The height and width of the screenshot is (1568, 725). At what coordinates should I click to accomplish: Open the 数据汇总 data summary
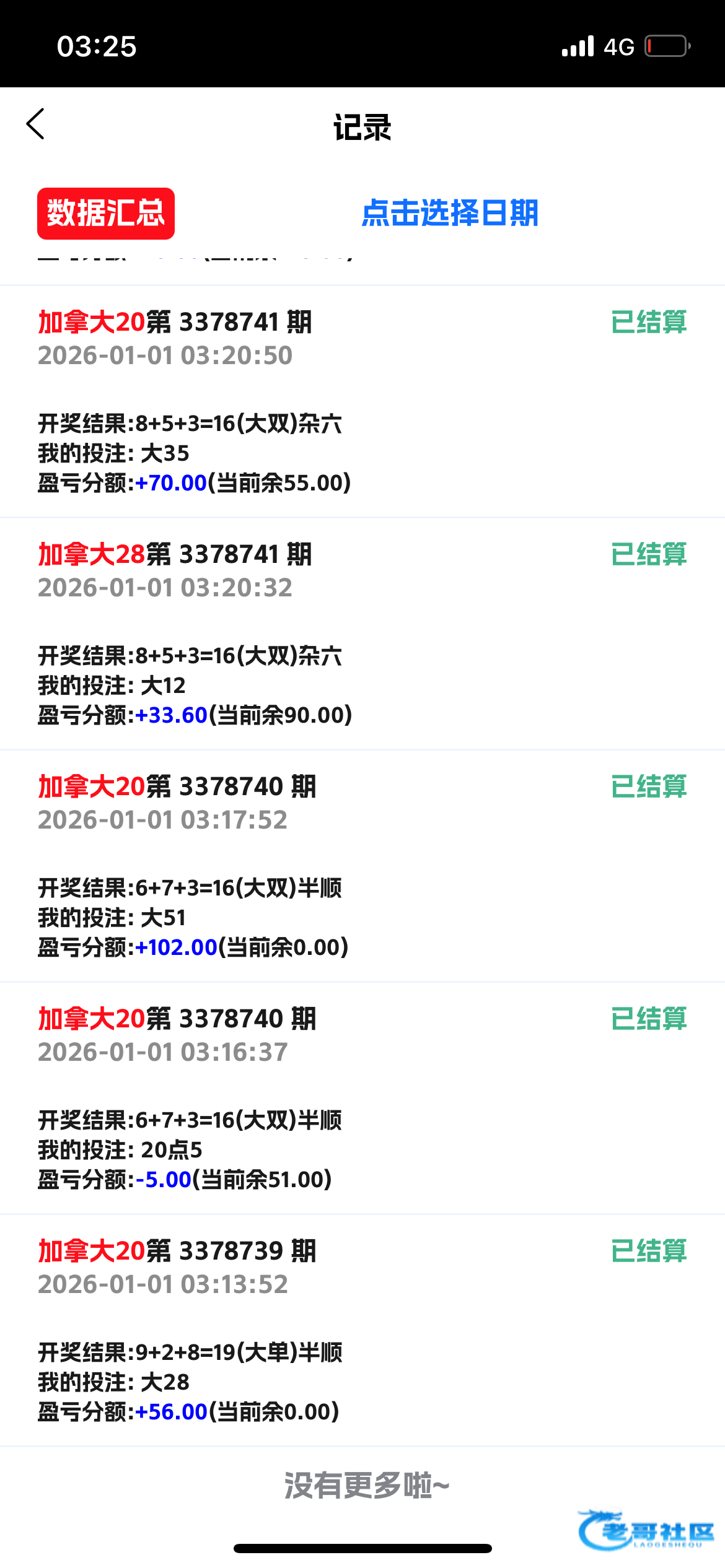pos(106,214)
